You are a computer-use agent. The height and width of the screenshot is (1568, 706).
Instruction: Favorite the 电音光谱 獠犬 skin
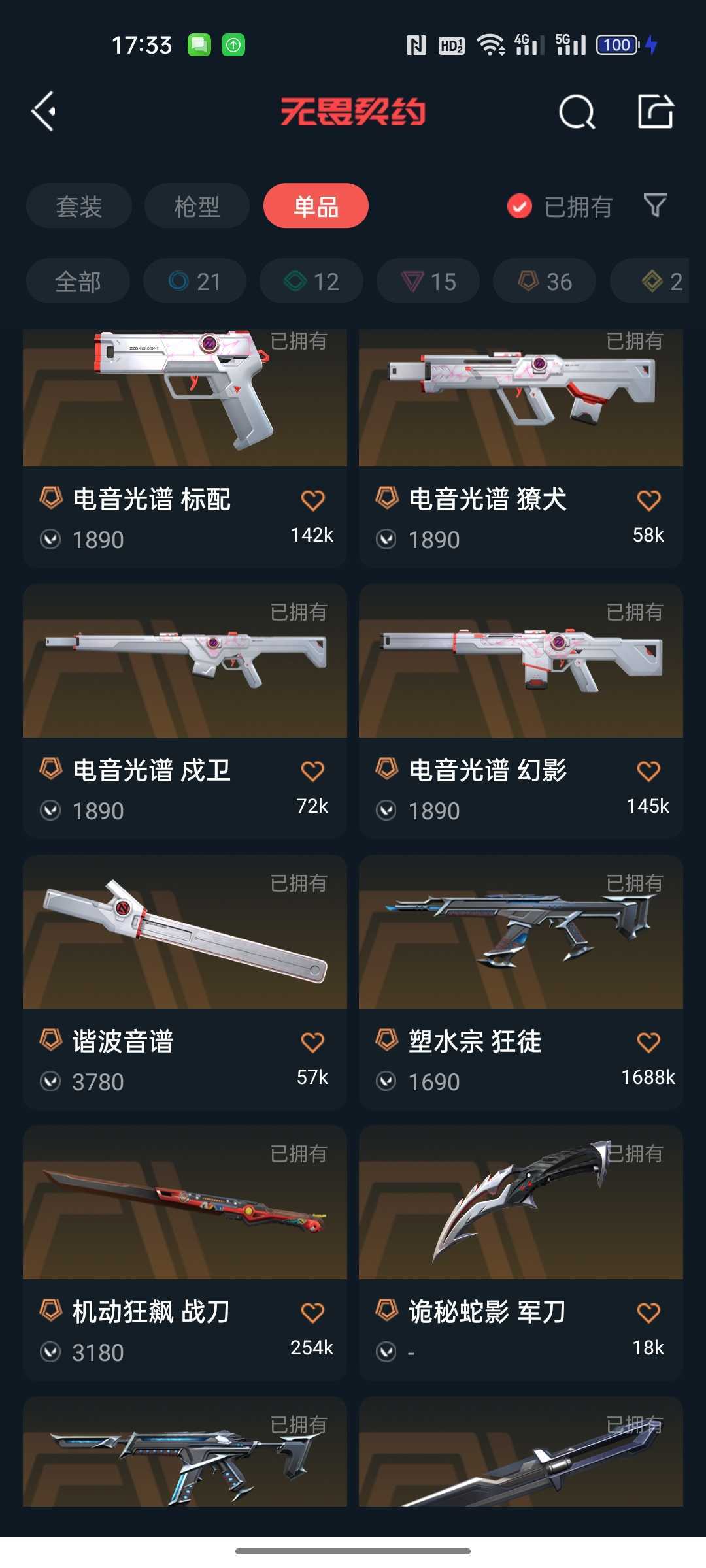point(648,500)
